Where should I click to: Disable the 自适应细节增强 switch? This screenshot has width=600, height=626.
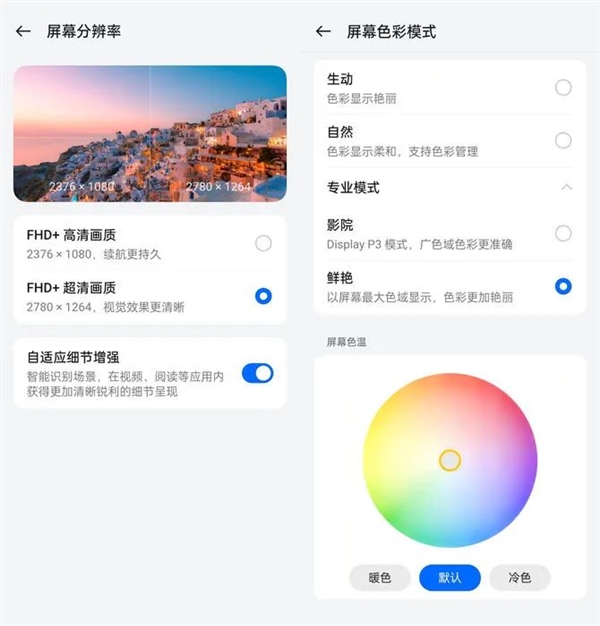(x=257, y=373)
